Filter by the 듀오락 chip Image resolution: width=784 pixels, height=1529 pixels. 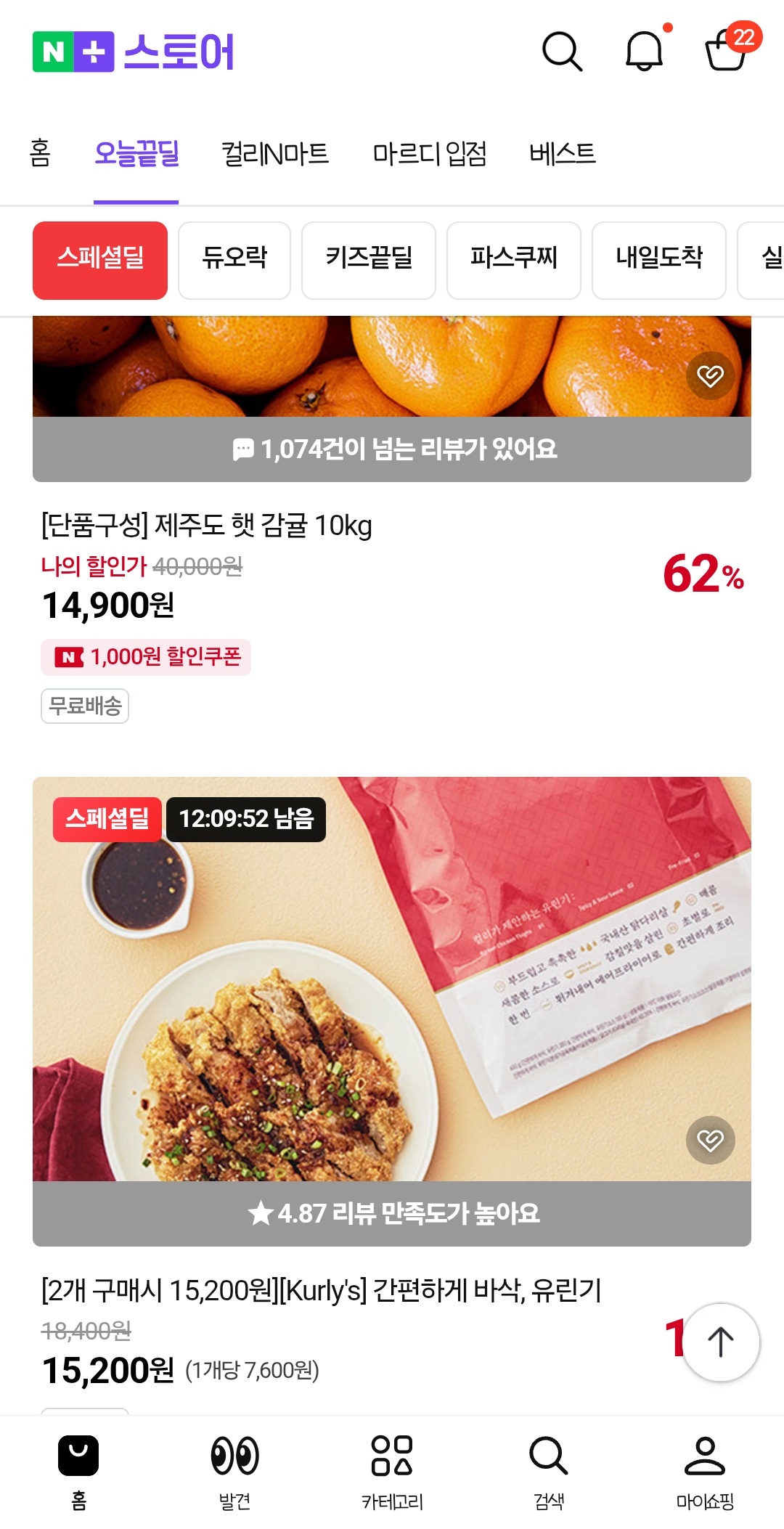click(234, 260)
